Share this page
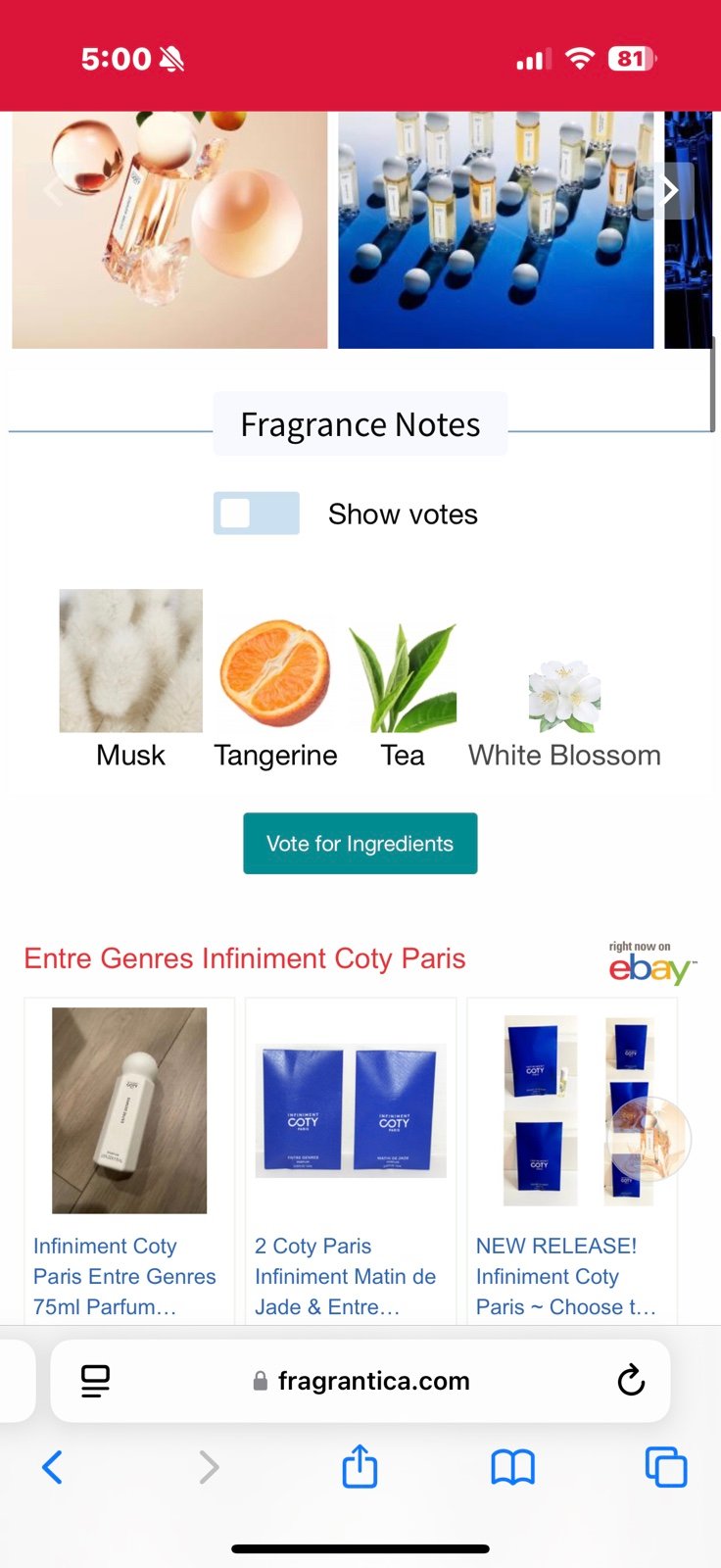Image resolution: width=721 pixels, height=1568 pixels. (x=360, y=1466)
